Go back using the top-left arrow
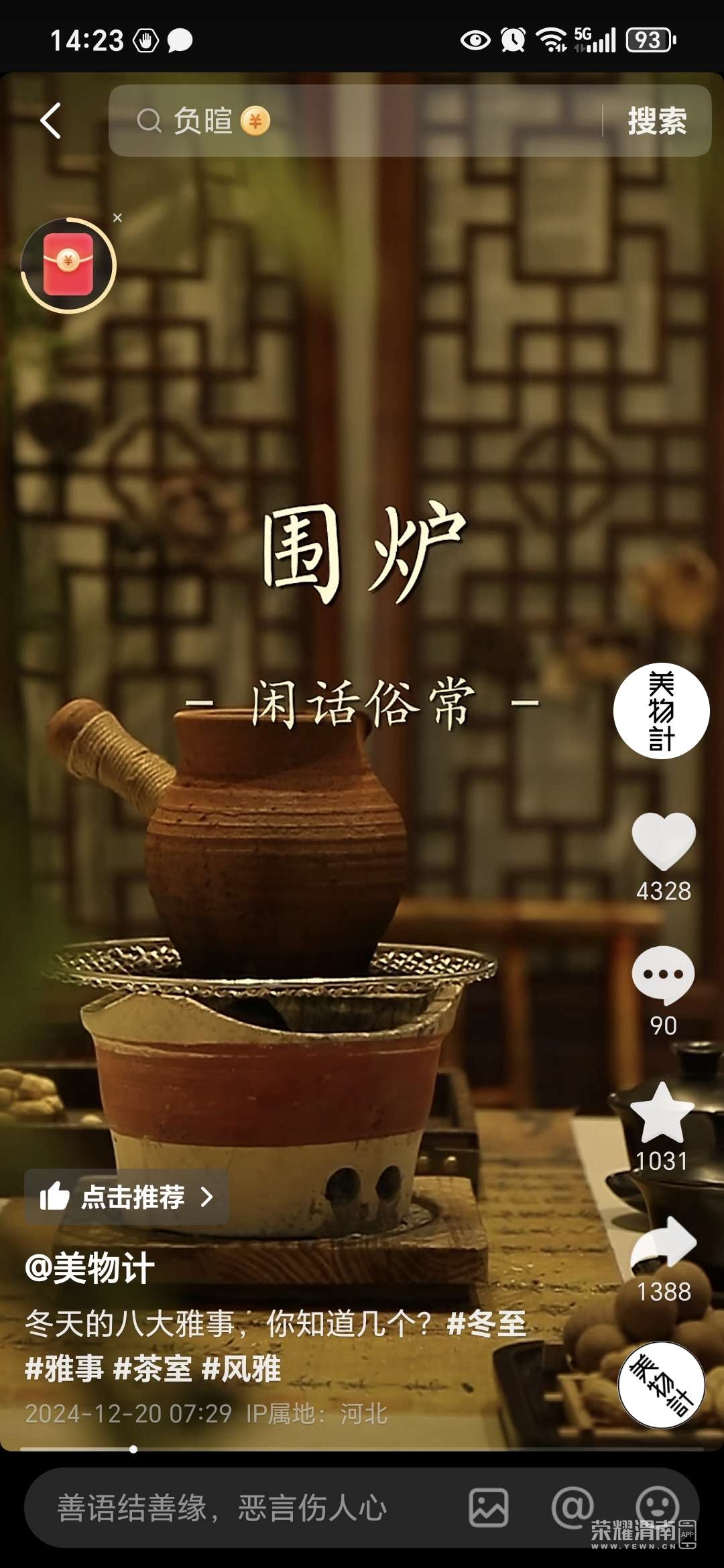The image size is (724, 1568). point(51,121)
